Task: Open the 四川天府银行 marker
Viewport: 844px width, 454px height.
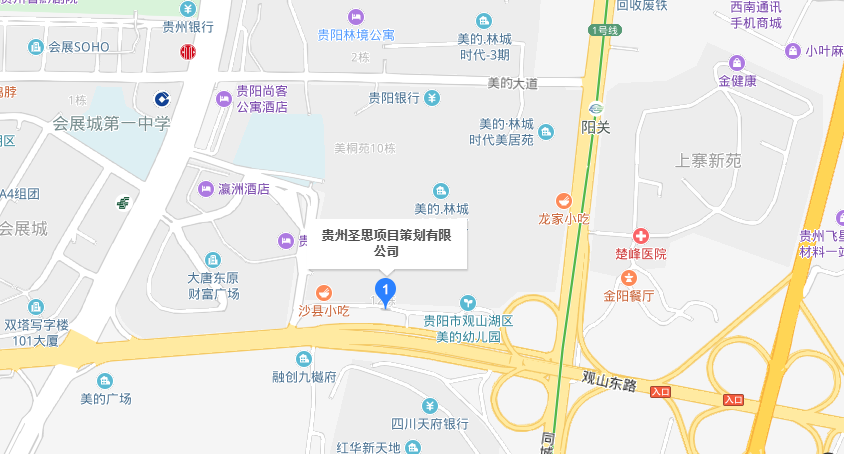Action: [x=429, y=406]
